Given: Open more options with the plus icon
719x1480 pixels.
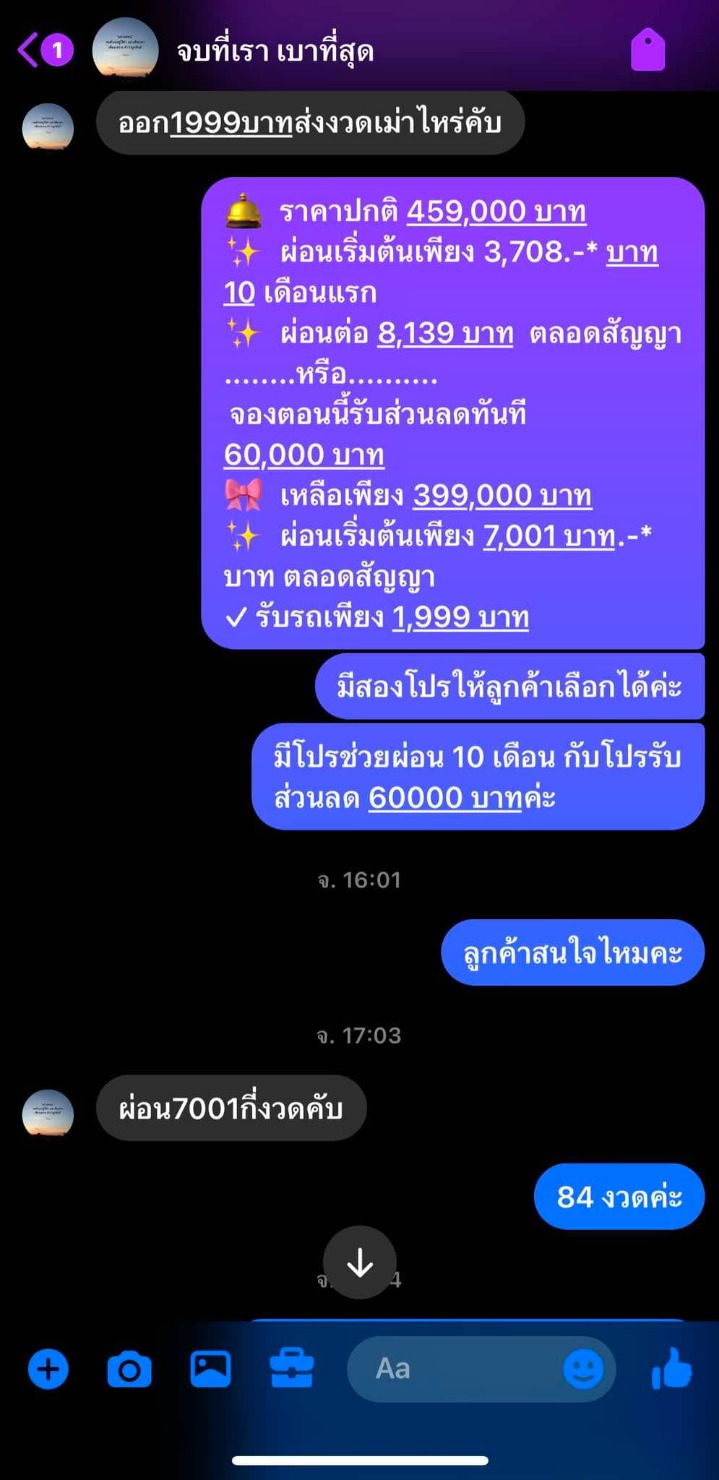Looking at the screenshot, I should coord(48,1368).
